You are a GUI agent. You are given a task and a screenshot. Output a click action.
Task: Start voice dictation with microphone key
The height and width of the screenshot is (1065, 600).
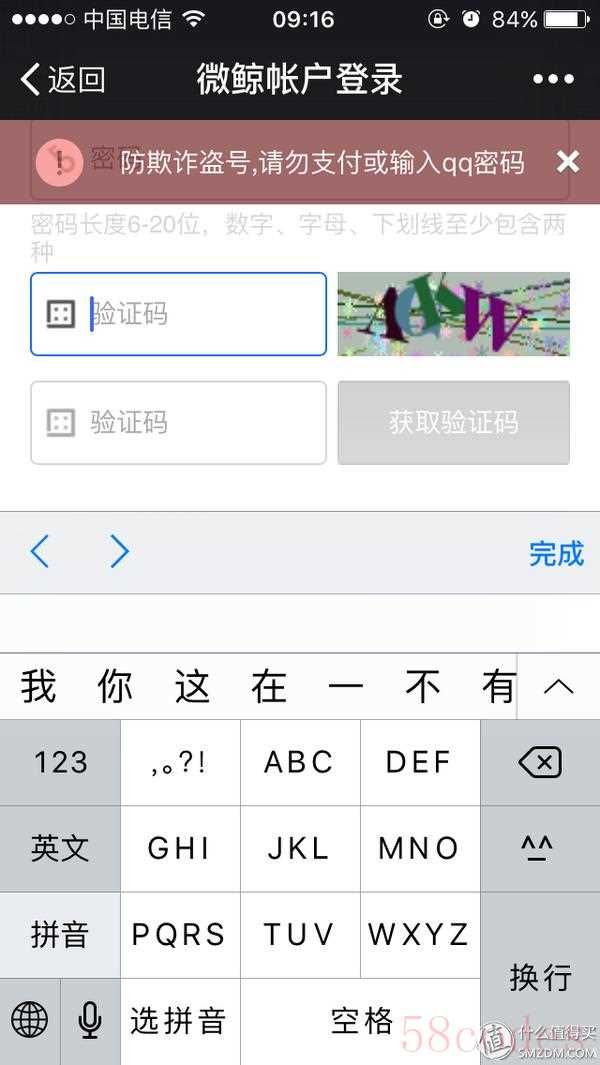coord(90,1020)
